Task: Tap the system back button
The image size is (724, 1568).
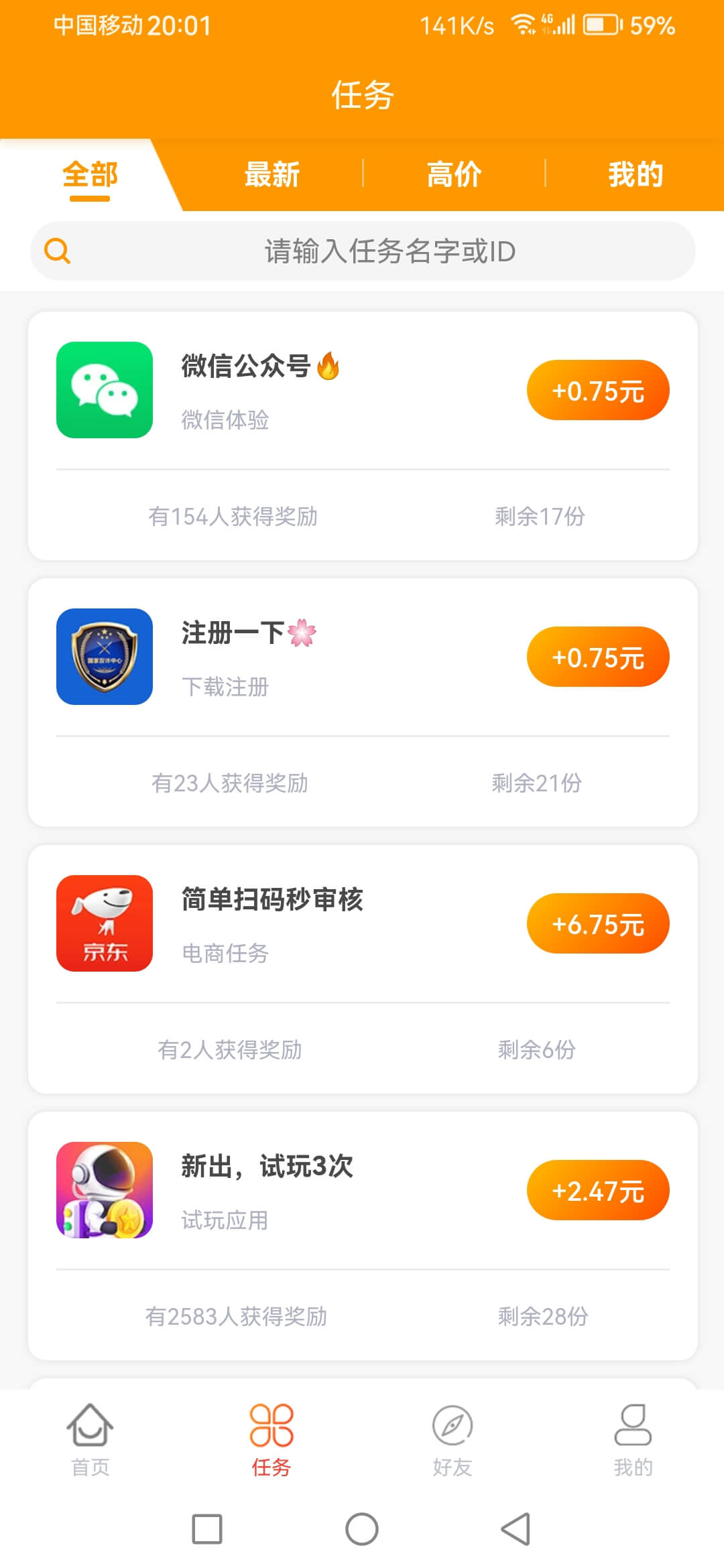Action: (x=516, y=1529)
